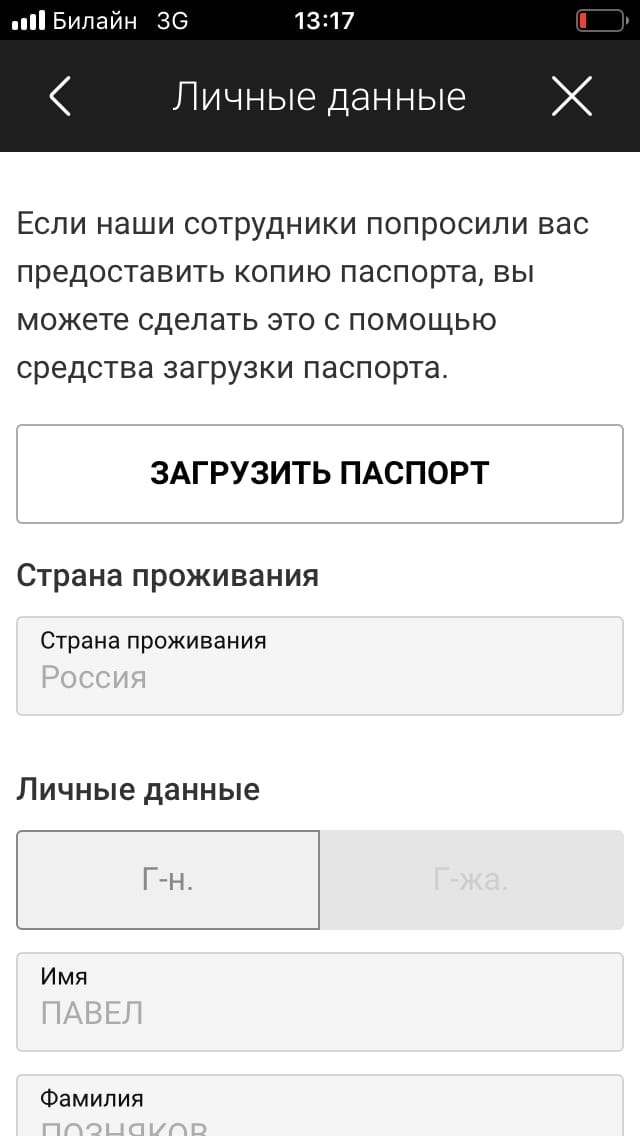
Task: Close the Личные данные screen
Action: 572,97
